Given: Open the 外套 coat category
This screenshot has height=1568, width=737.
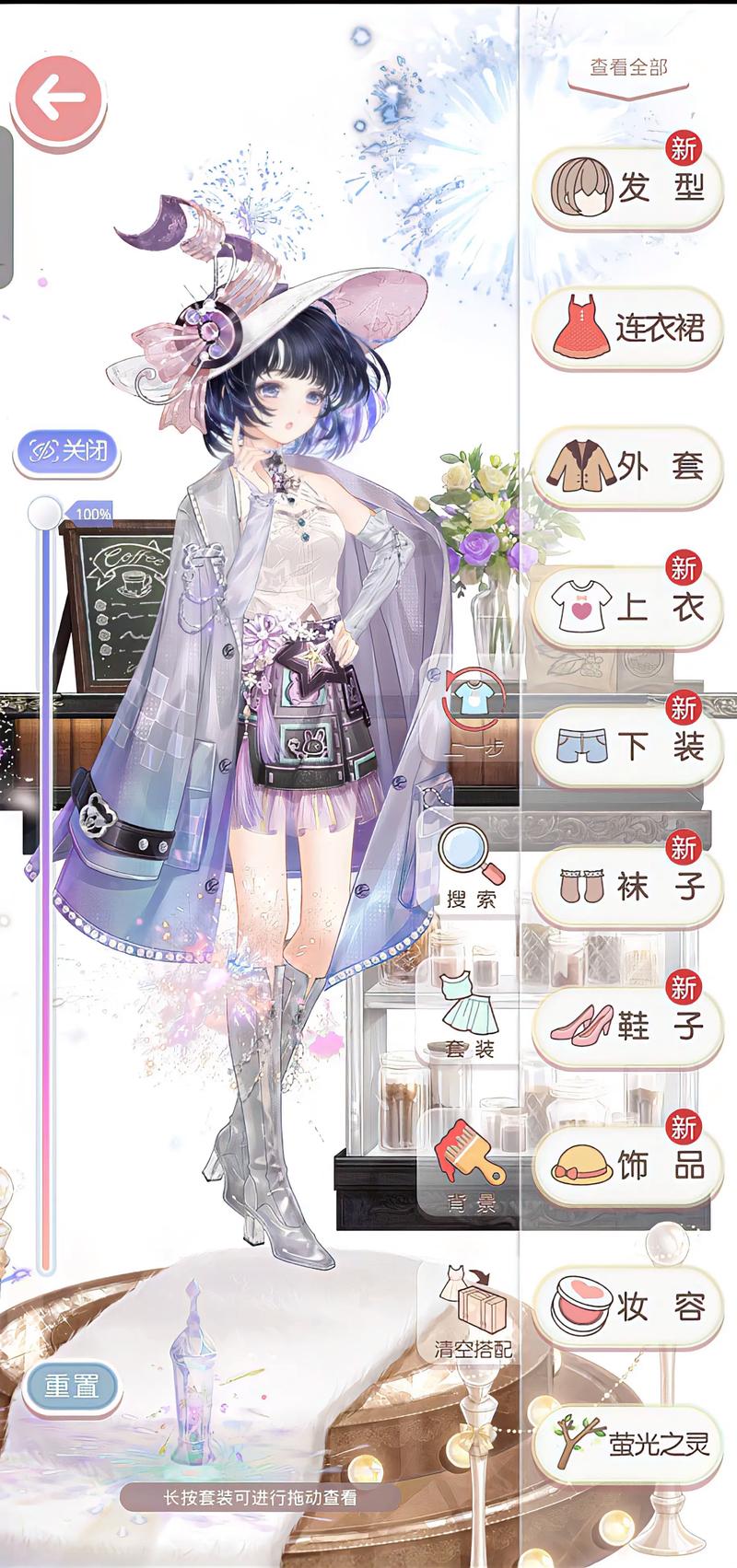Looking at the screenshot, I should point(628,467).
